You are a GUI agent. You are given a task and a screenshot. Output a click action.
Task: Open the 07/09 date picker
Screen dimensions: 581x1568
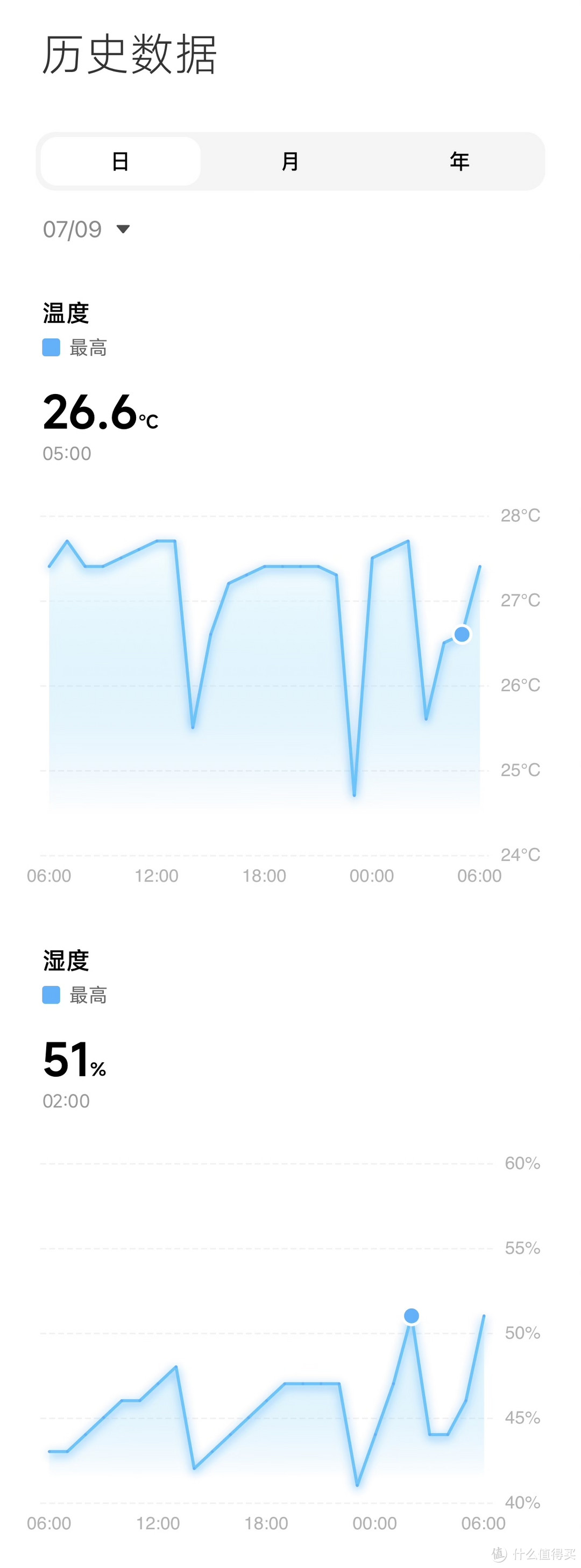point(74,229)
